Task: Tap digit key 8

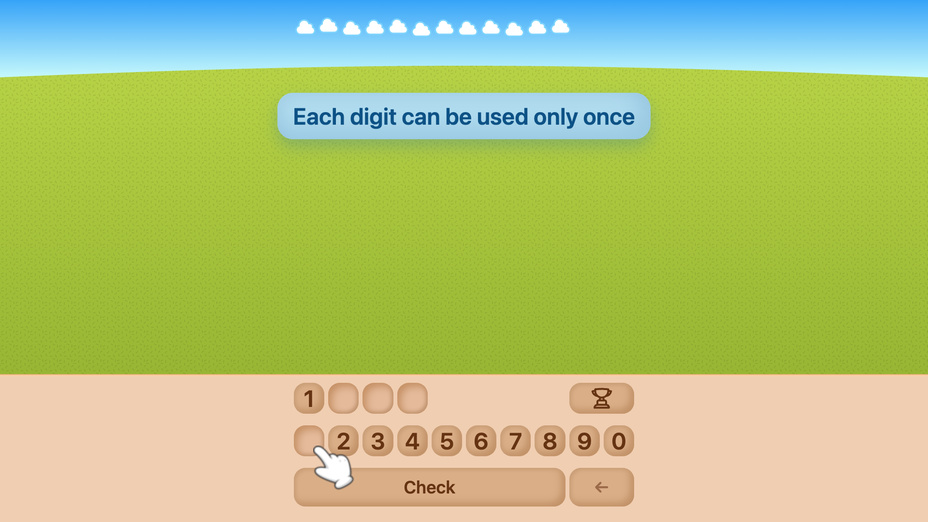Action: 550,441
